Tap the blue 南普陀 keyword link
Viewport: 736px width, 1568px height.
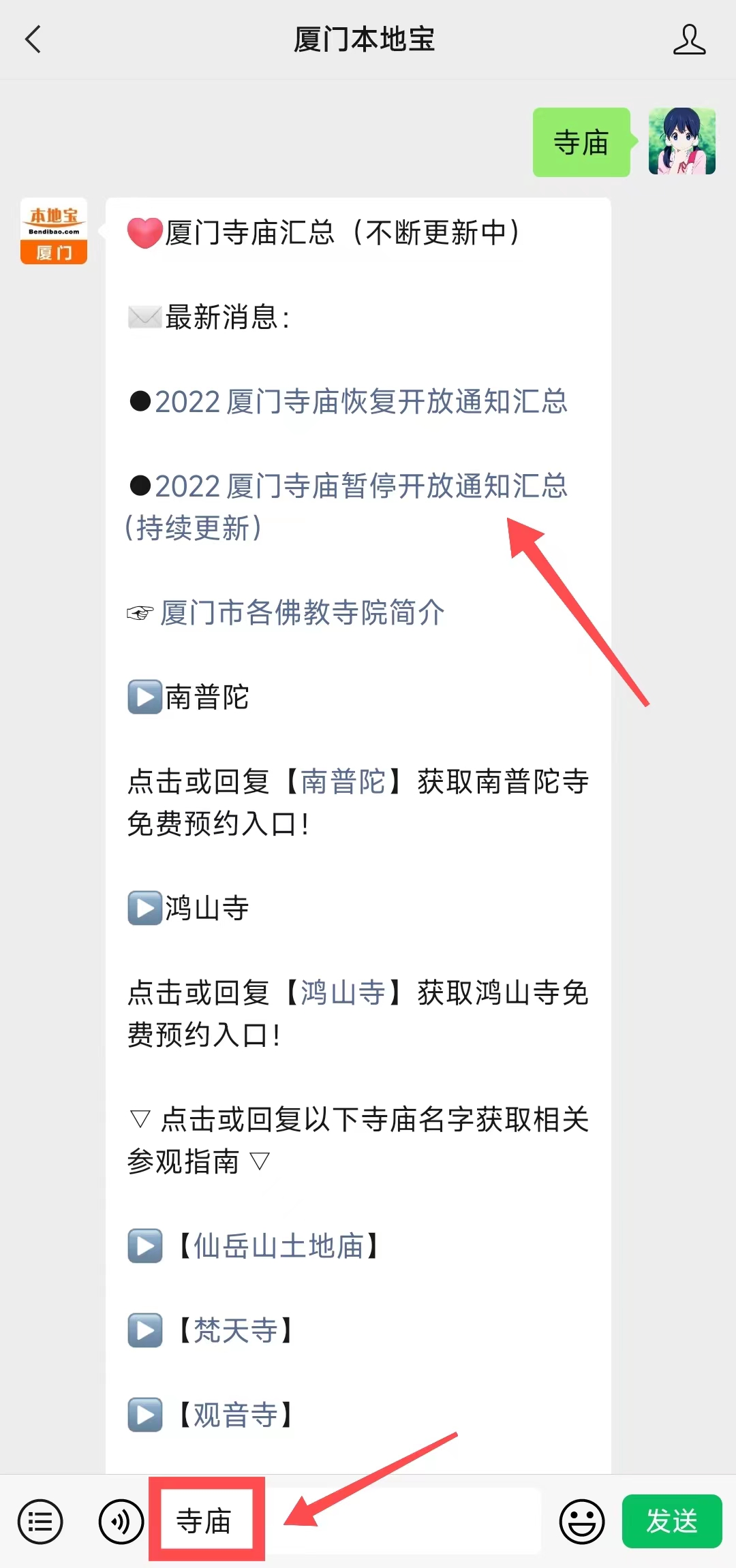tap(343, 781)
